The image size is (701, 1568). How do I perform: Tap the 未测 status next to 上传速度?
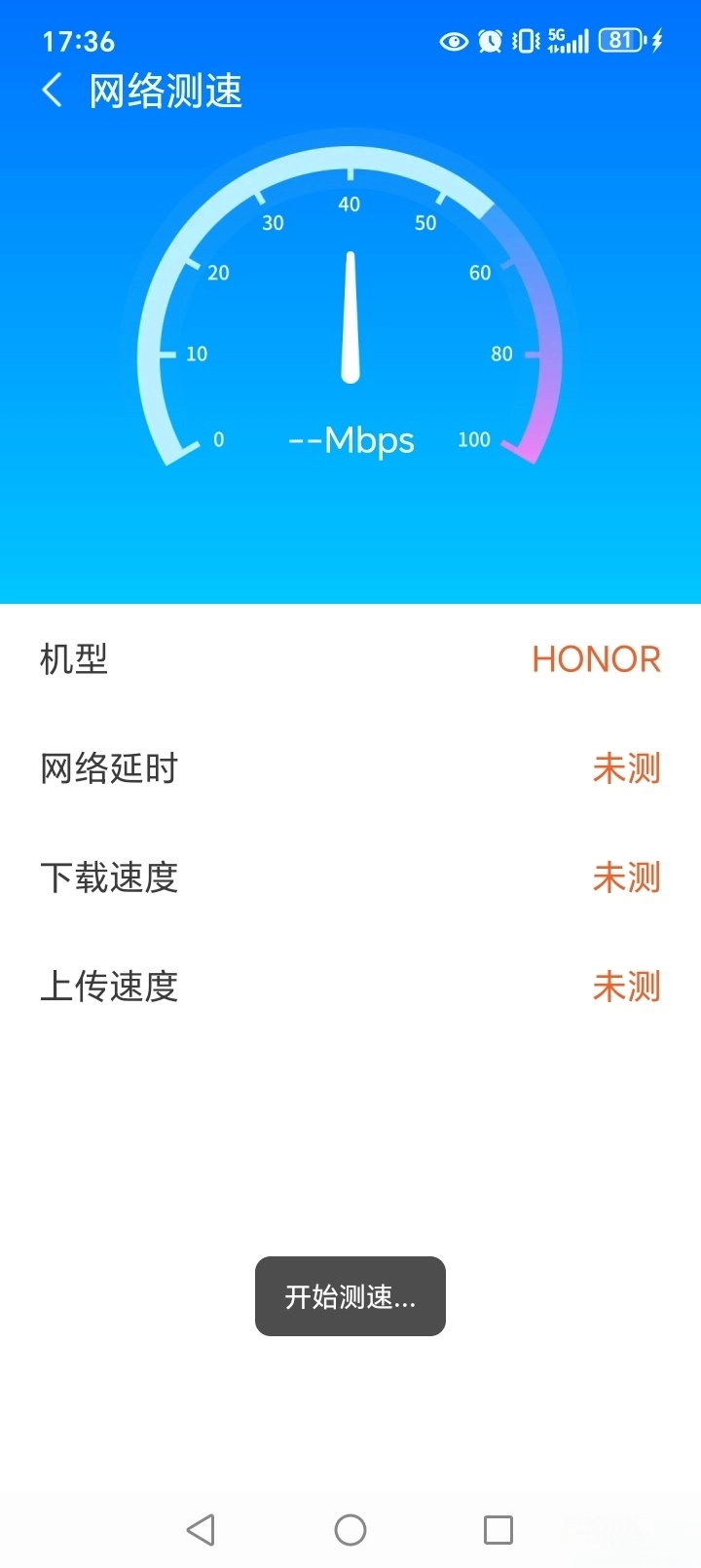[x=628, y=988]
